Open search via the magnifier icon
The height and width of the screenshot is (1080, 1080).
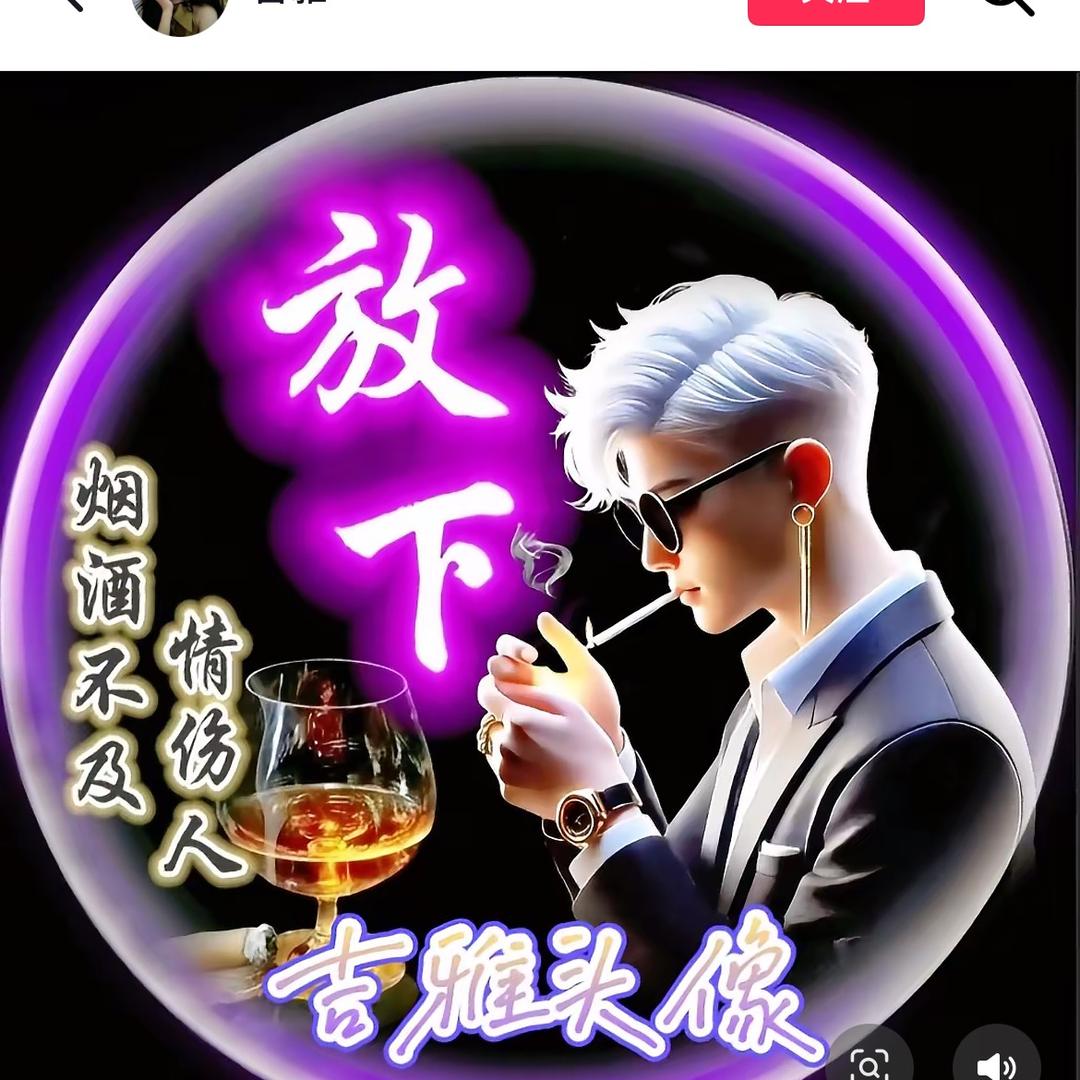(1007, 6)
